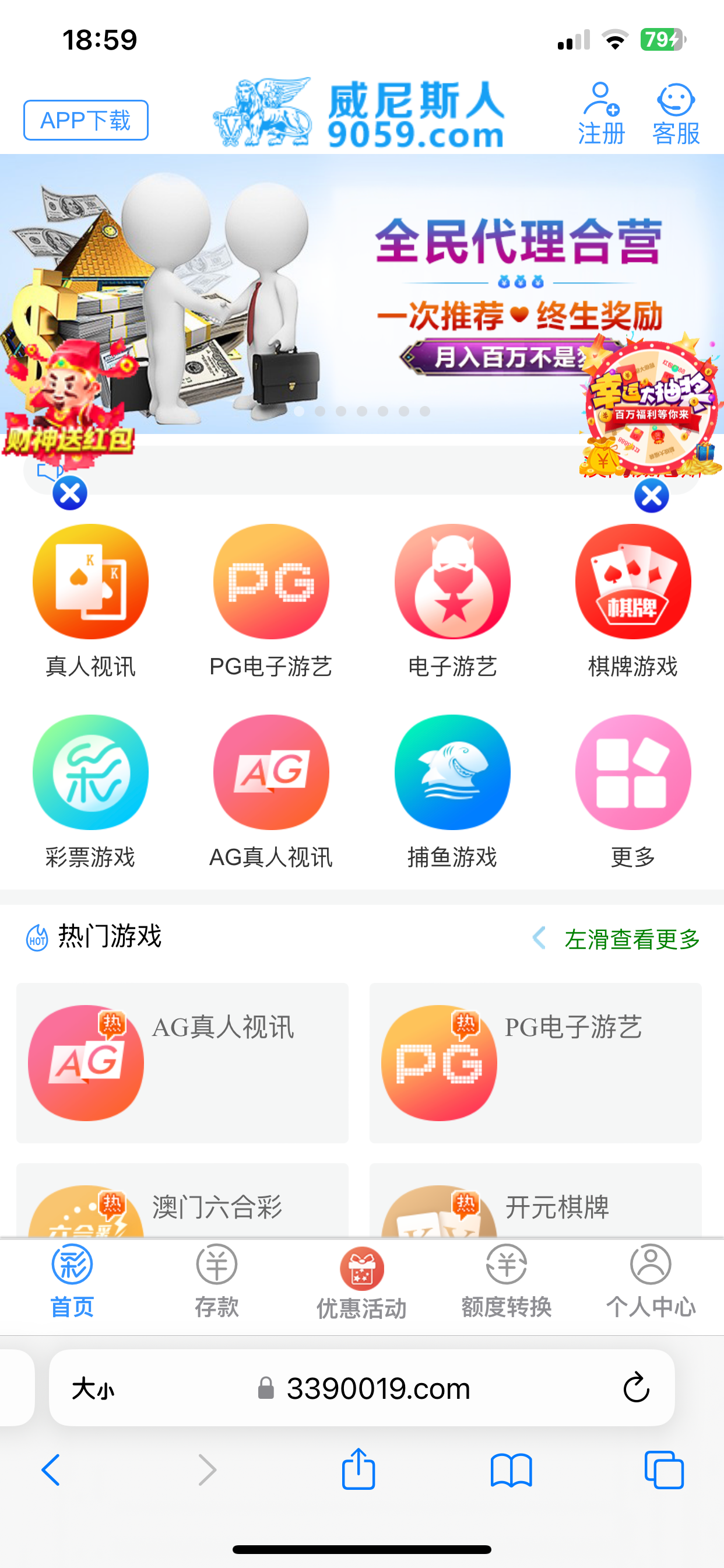Open the 真人视讯 game category
The height and width of the screenshot is (1568, 724).
(x=90, y=600)
